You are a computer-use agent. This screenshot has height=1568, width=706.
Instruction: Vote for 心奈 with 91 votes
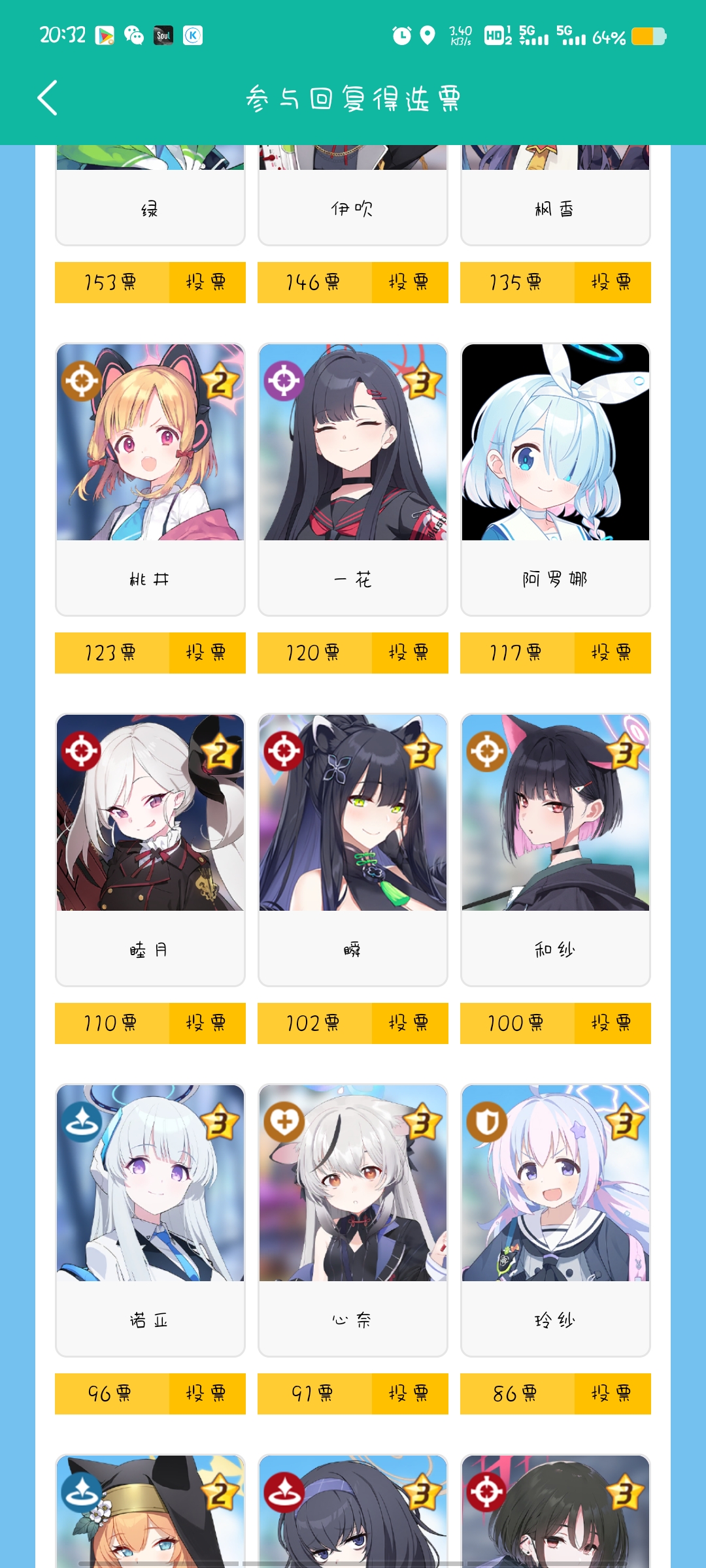pos(409,1394)
